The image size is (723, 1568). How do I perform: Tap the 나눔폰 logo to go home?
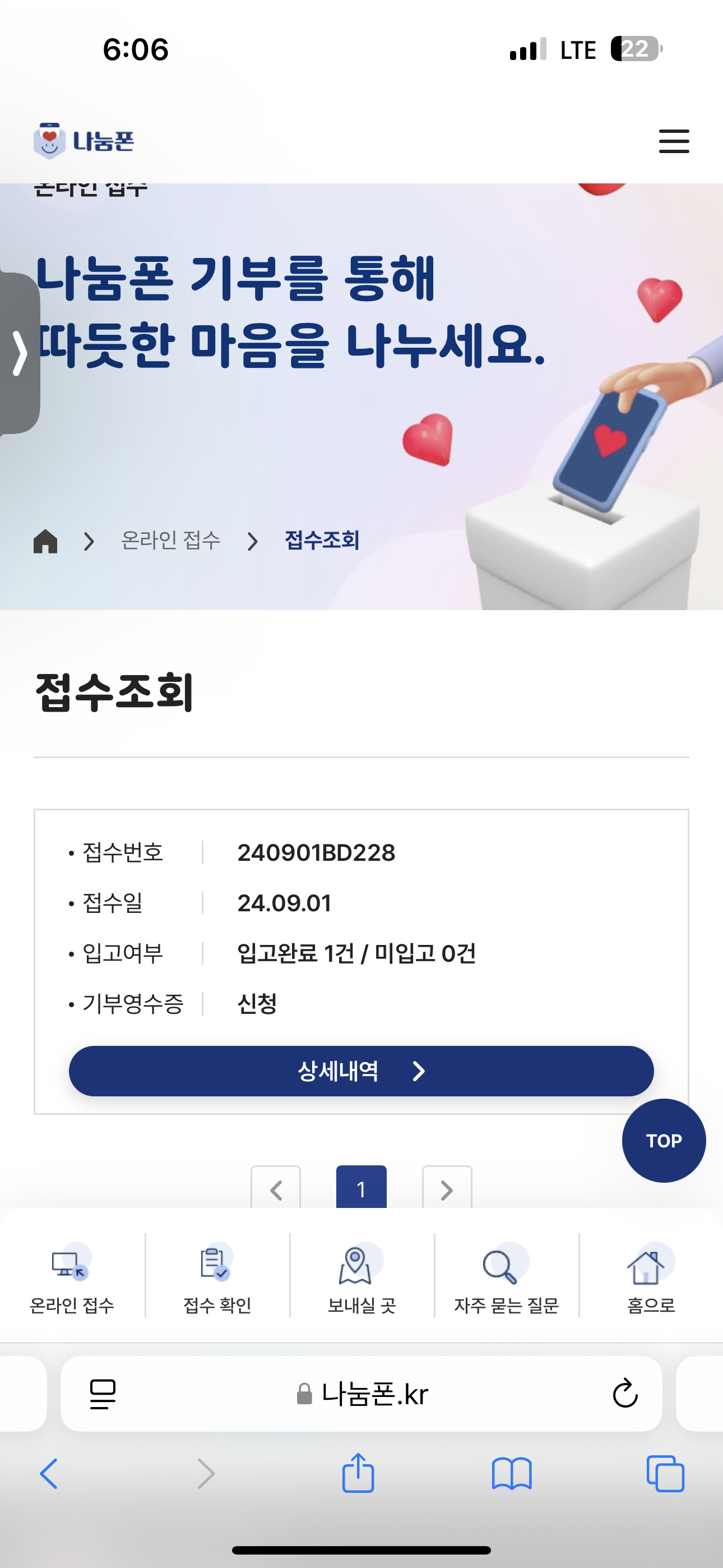84,141
